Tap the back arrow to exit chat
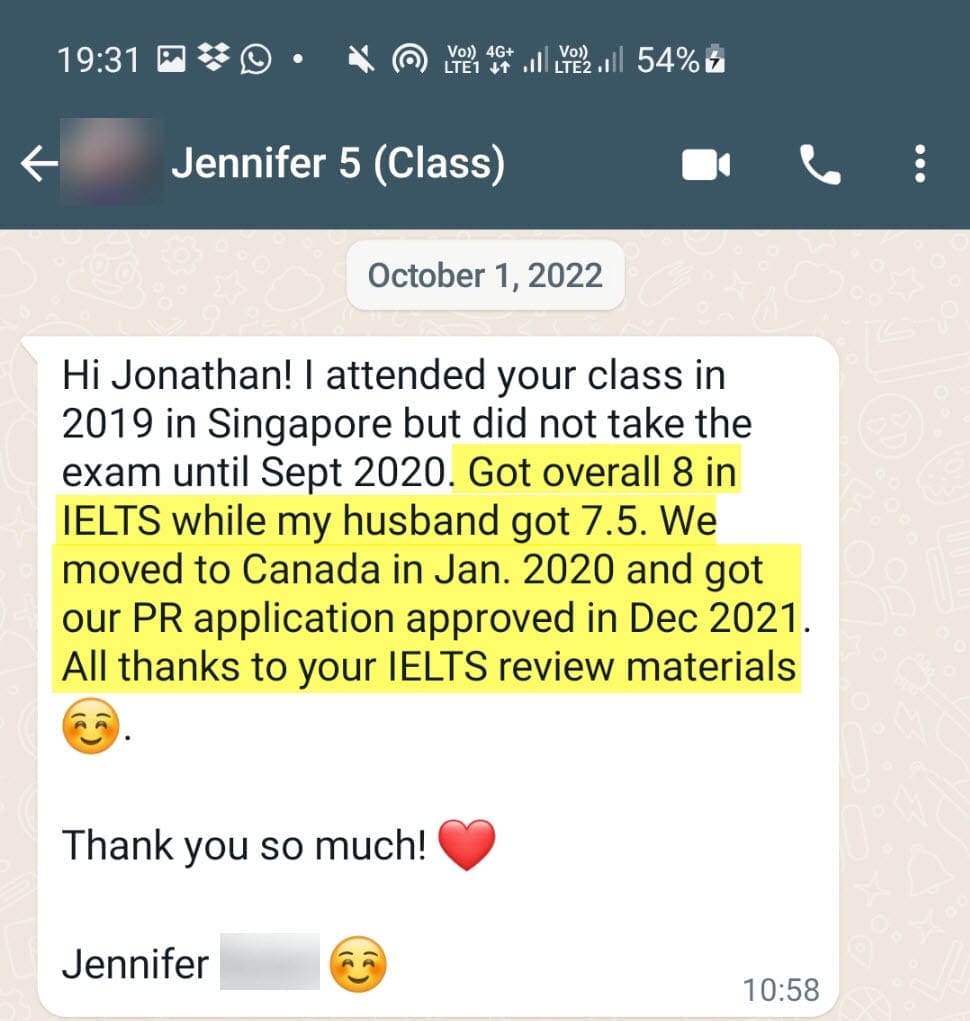The image size is (970, 1021). [39, 163]
